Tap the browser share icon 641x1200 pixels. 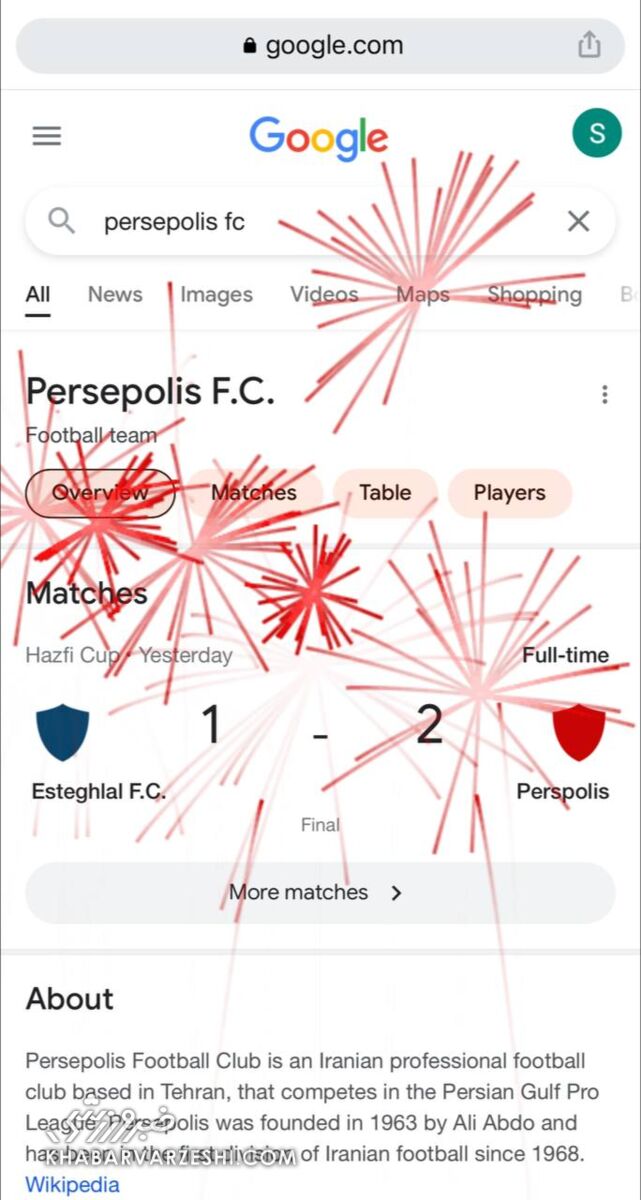tap(590, 45)
